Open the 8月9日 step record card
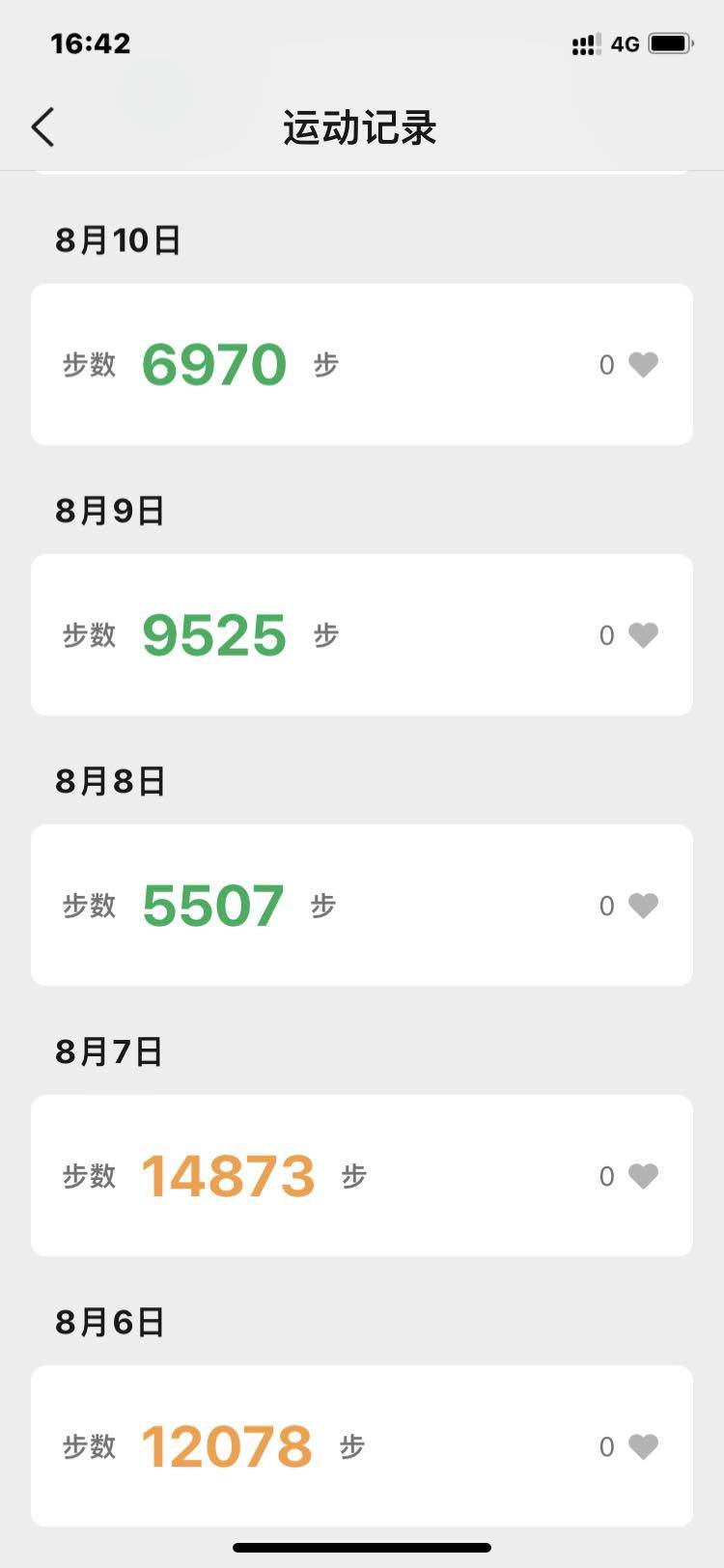Screen dimensions: 724x1568 362,634
